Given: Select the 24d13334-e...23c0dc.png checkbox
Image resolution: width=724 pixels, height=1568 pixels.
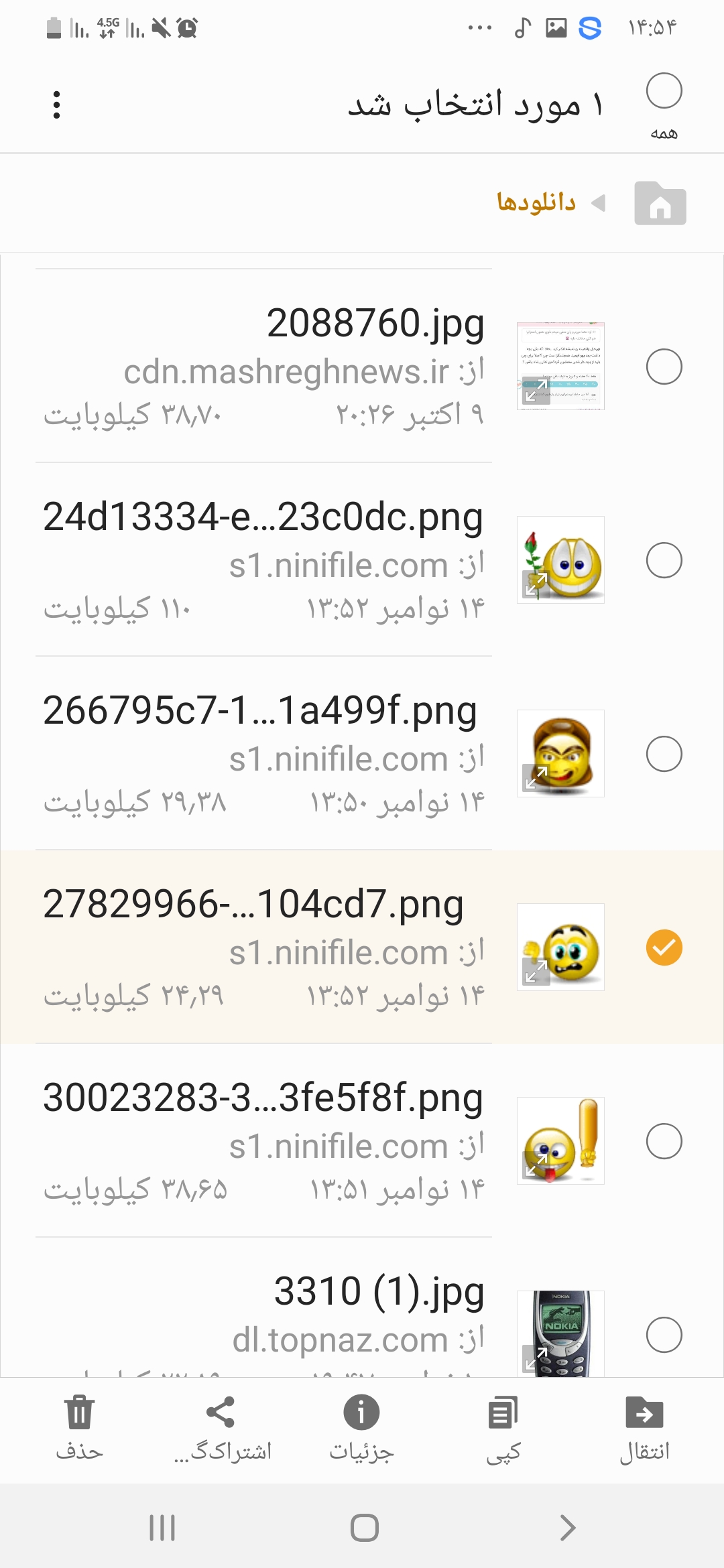Looking at the screenshot, I should 664,560.
